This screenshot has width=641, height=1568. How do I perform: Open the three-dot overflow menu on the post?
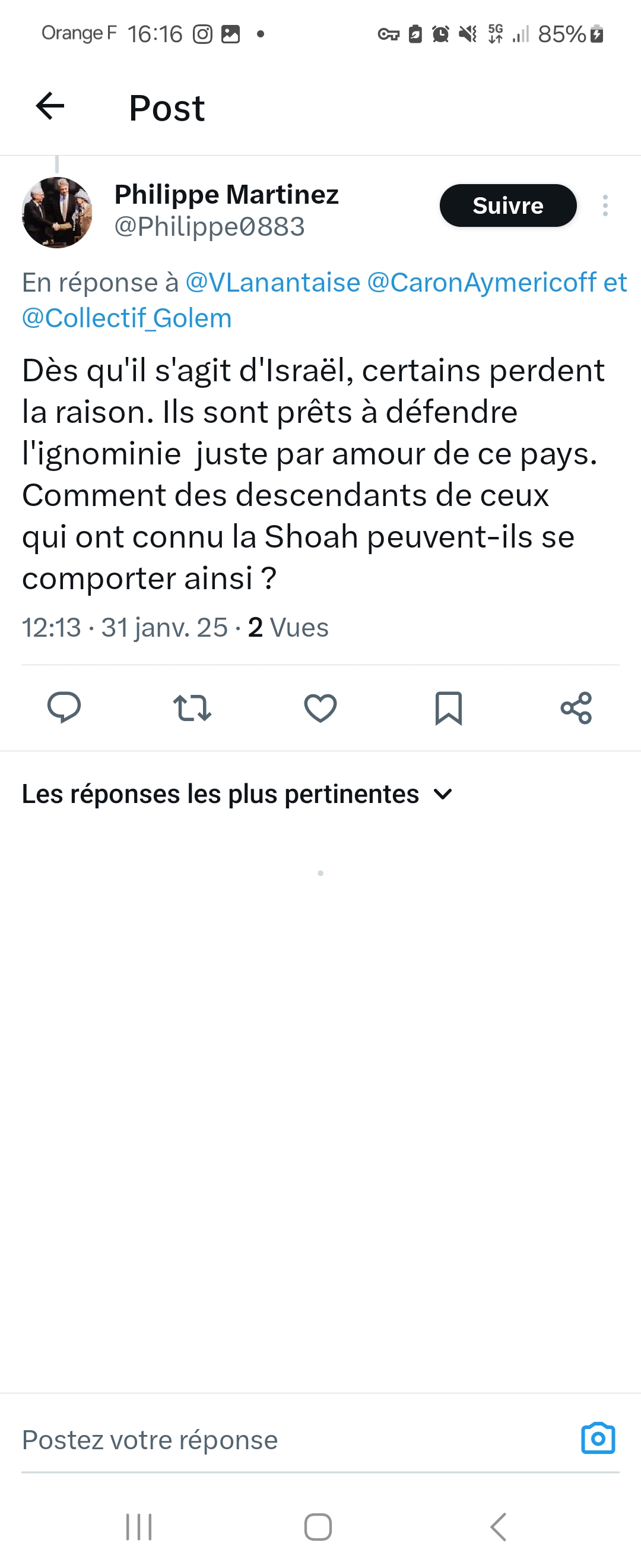[x=605, y=206]
